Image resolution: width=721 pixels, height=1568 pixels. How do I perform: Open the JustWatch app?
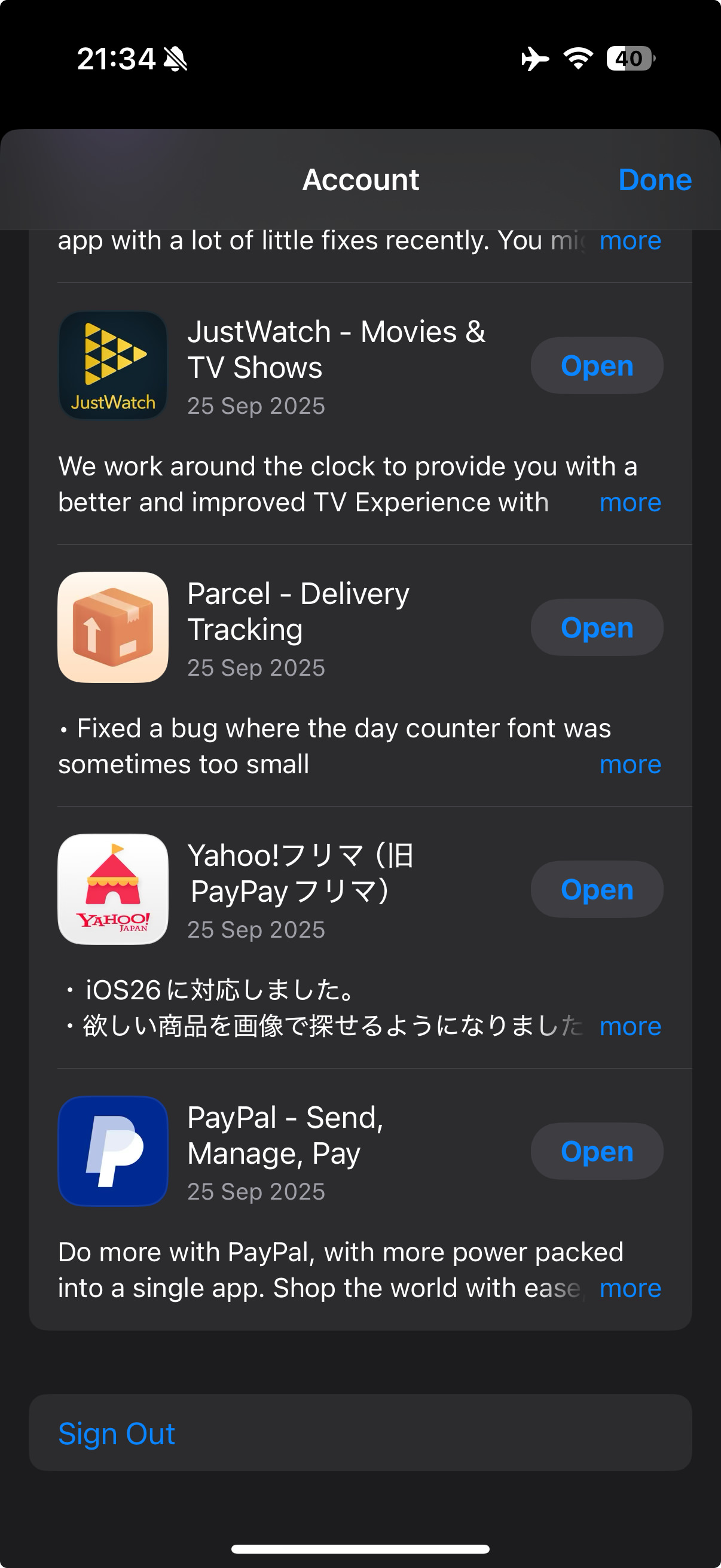pos(596,366)
